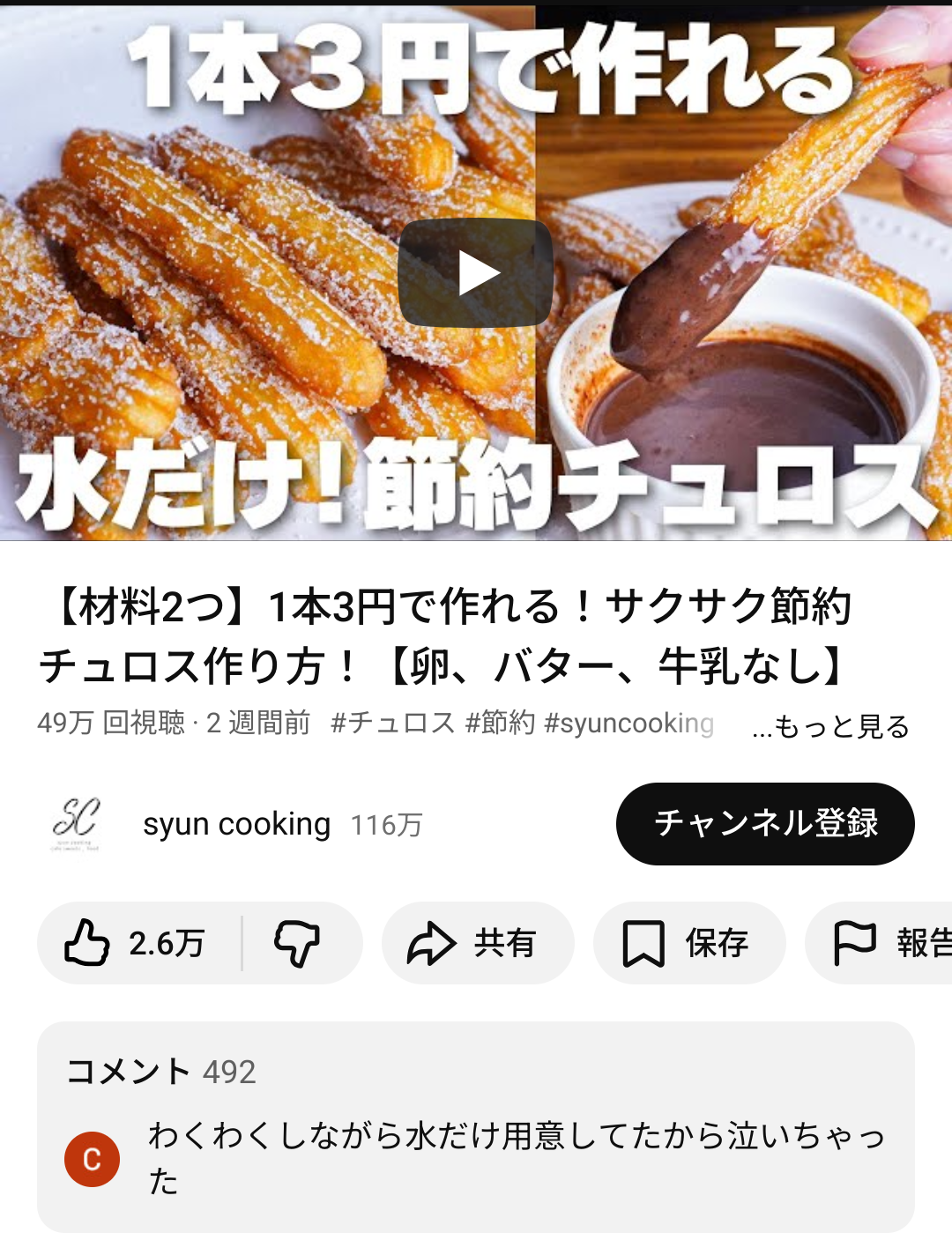Save the video with 保存

[688, 943]
